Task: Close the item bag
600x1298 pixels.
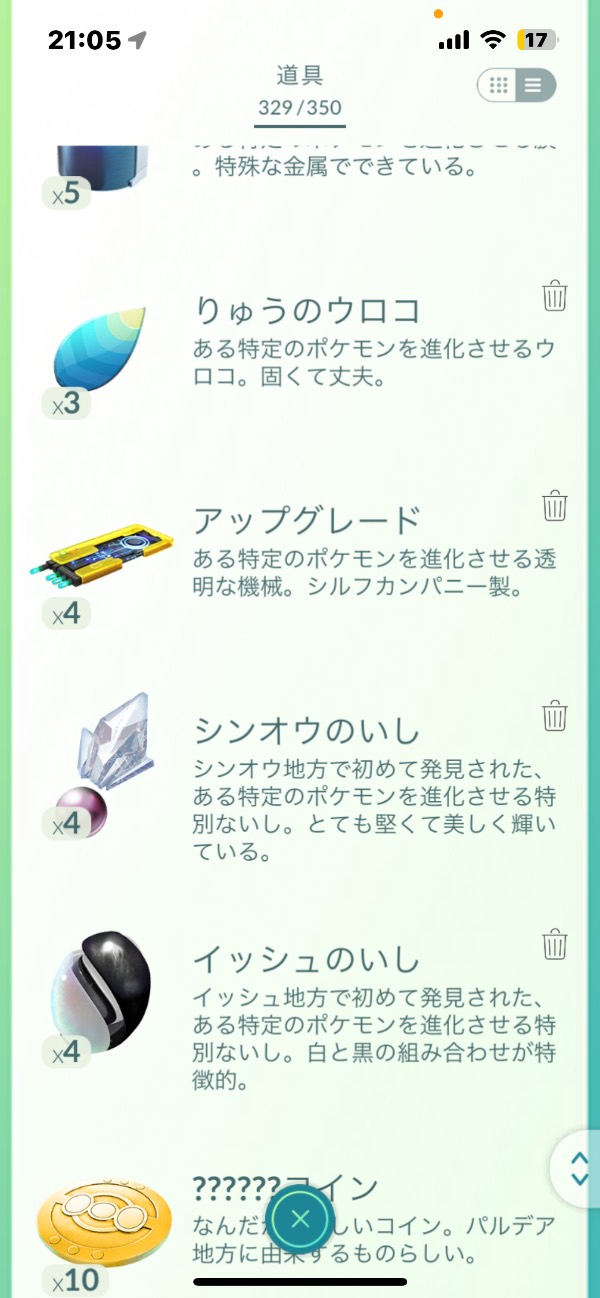Action: pos(301,1219)
